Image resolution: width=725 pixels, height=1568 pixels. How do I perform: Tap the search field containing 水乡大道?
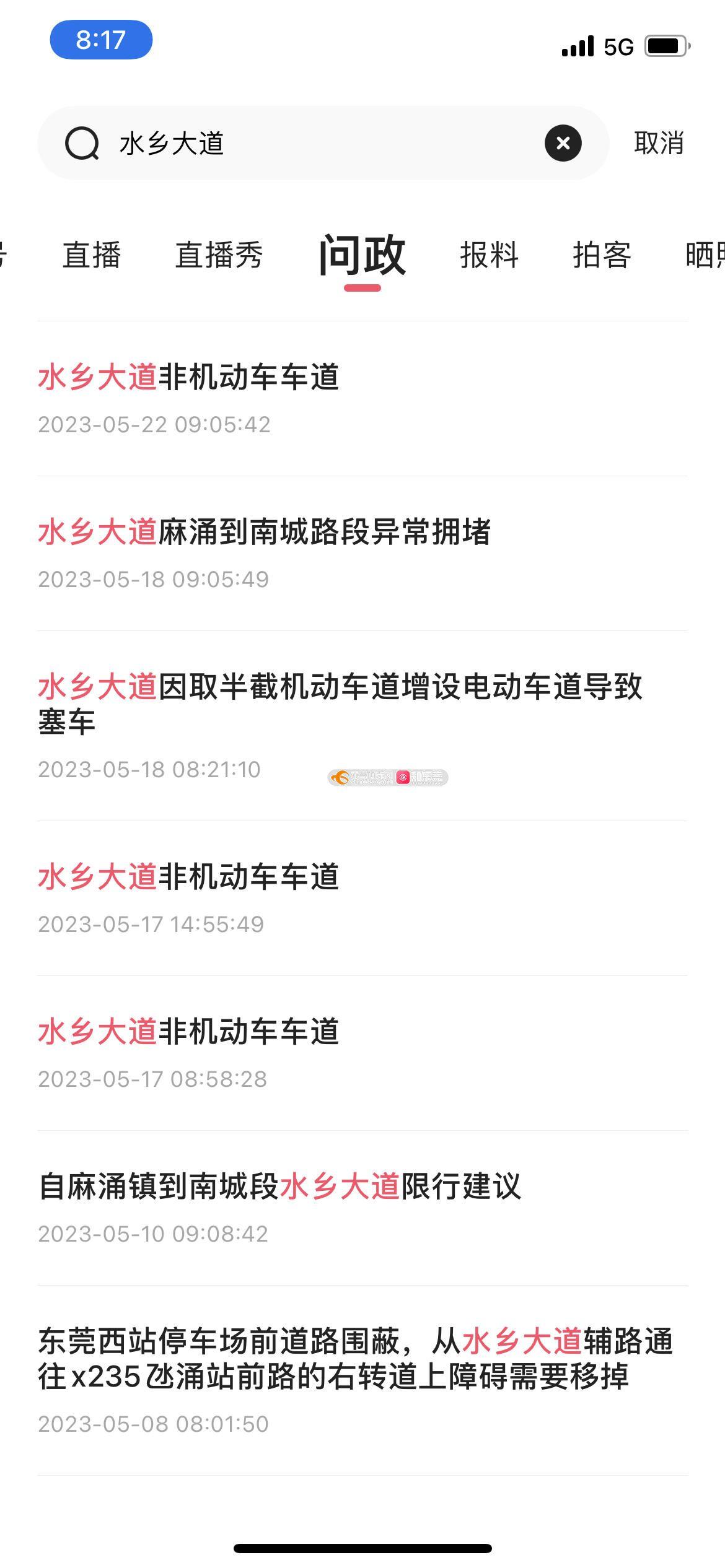pyautogui.click(x=310, y=143)
